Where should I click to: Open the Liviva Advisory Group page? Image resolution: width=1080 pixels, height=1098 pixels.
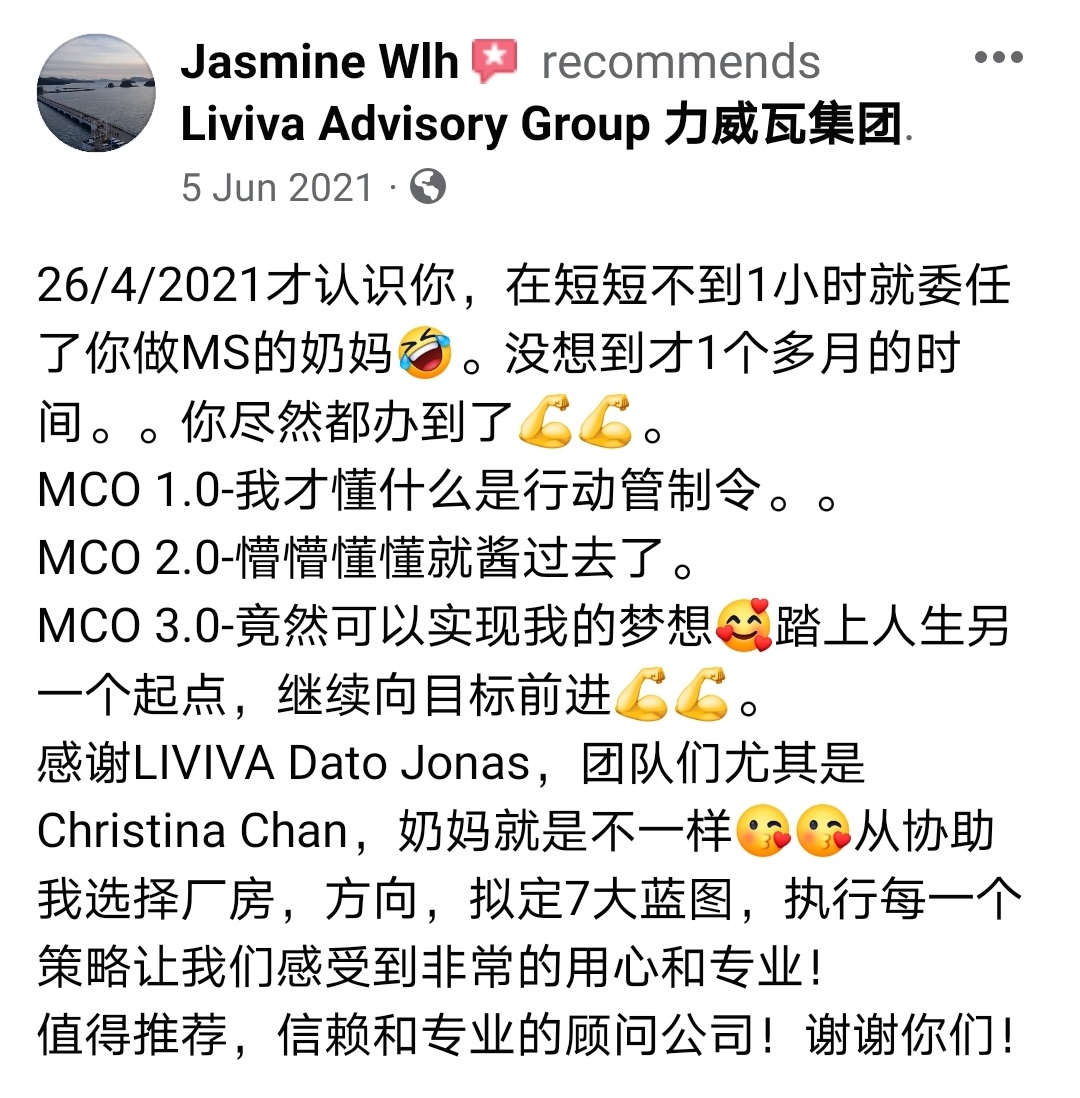(x=540, y=126)
